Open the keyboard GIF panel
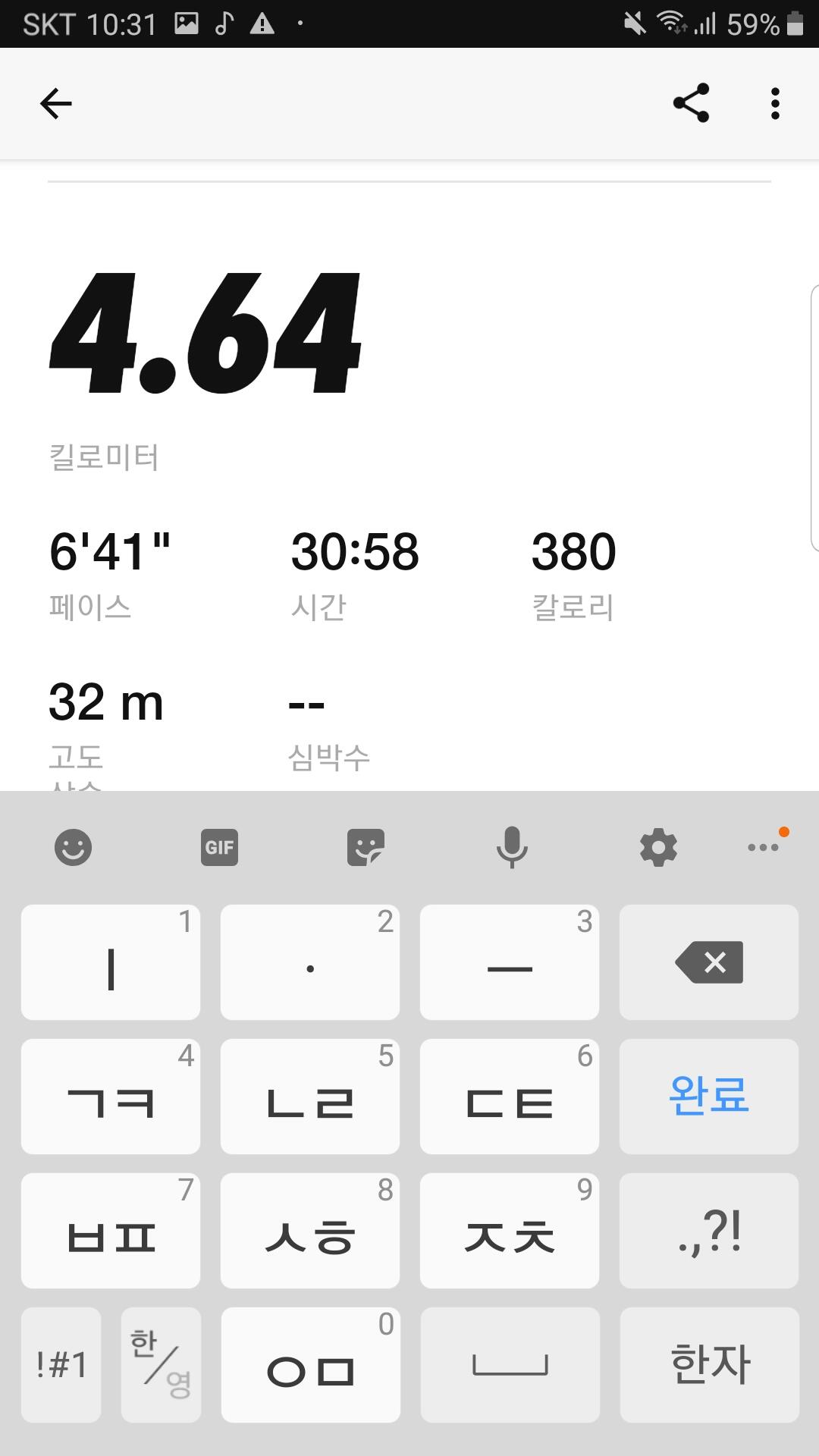819x1456 pixels. [x=219, y=847]
